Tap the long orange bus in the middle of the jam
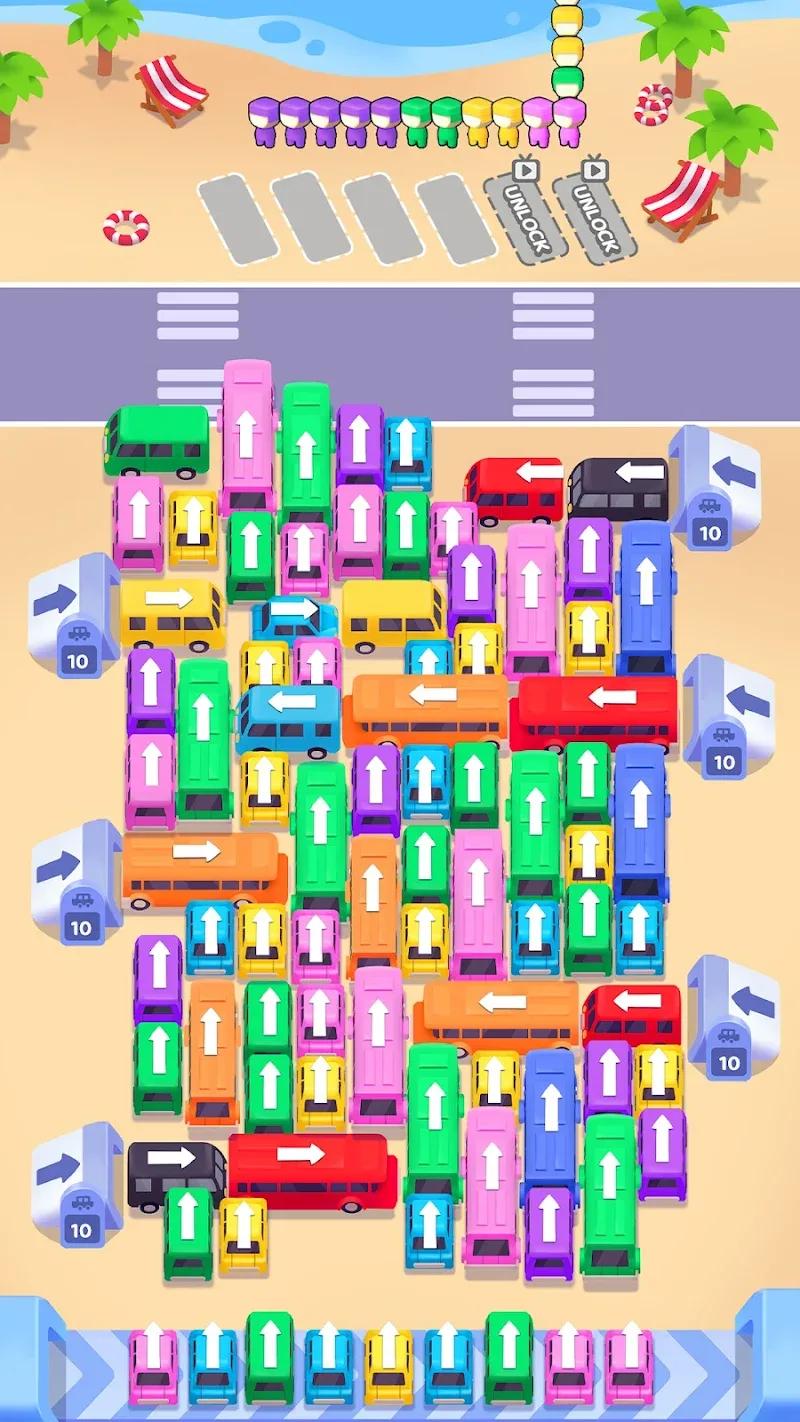800x1422 pixels. coord(430,700)
